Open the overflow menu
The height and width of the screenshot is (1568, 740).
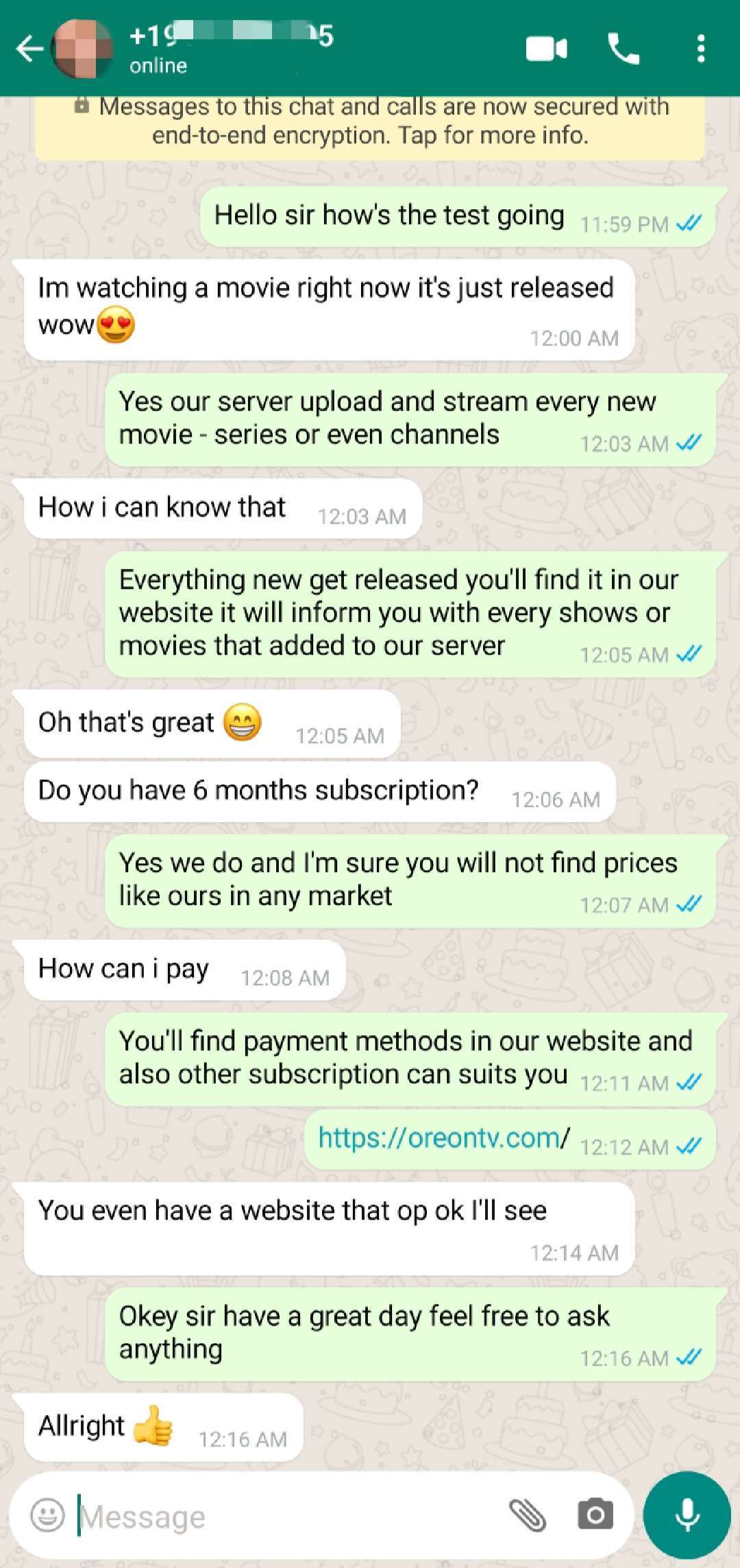point(700,49)
